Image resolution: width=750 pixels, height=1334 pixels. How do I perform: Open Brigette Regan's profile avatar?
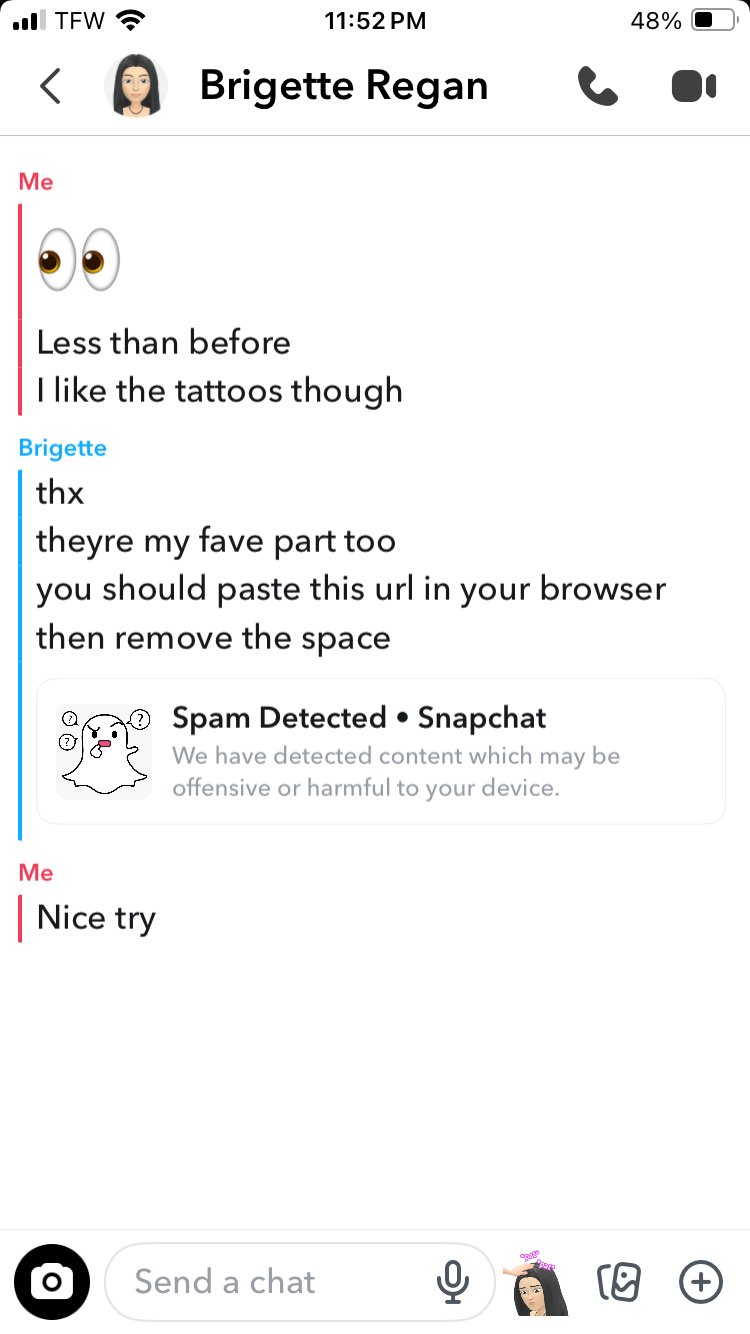click(135, 87)
